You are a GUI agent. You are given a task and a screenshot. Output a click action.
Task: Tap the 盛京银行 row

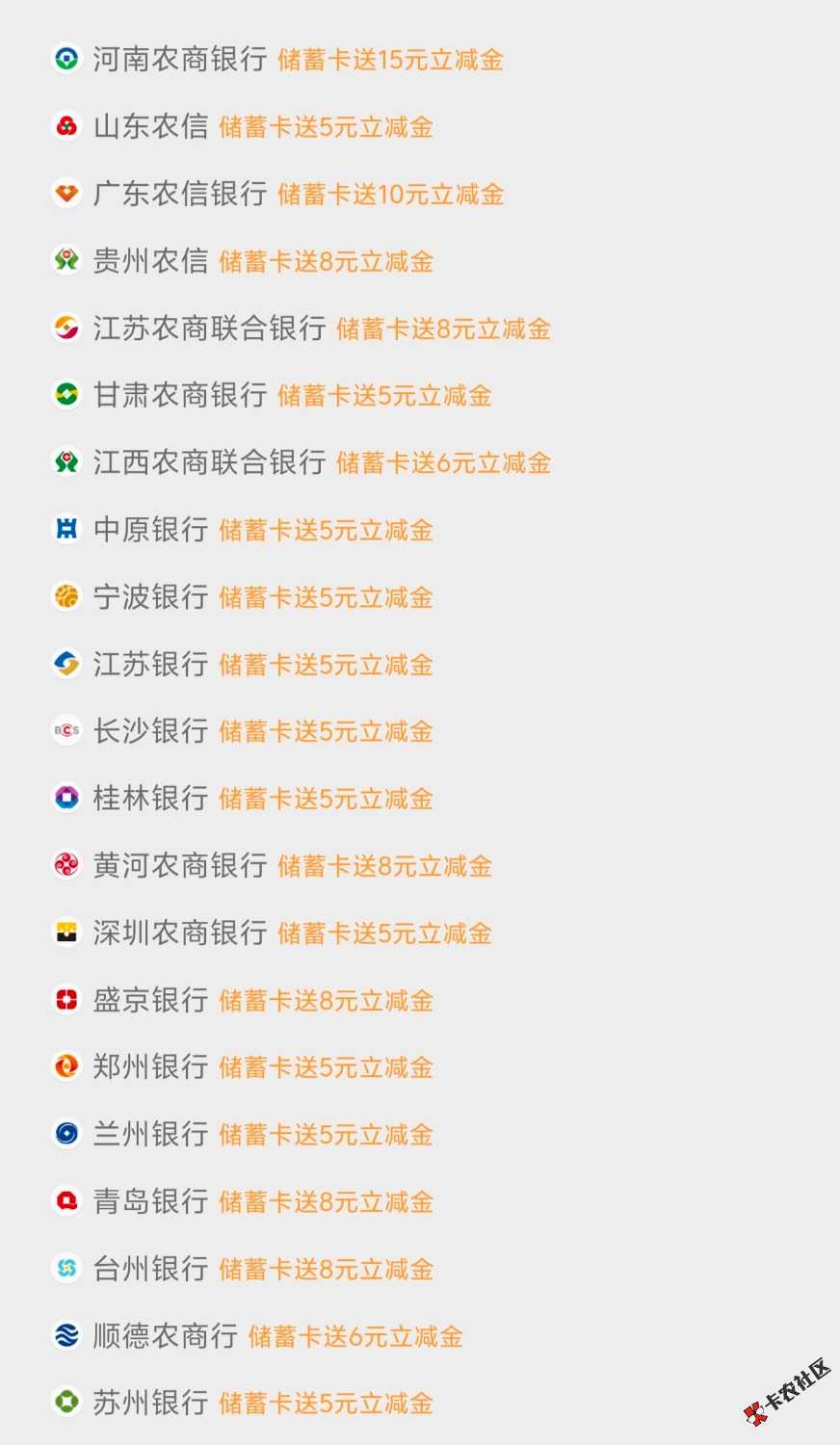click(x=151, y=1000)
